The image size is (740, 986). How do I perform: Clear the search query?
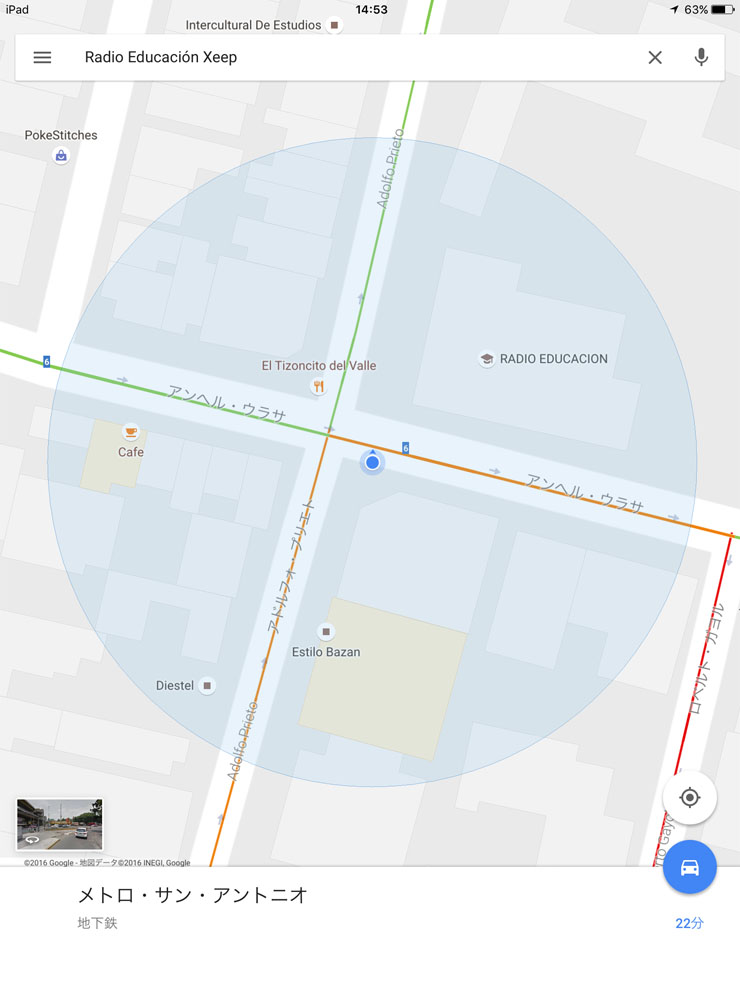pos(655,57)
